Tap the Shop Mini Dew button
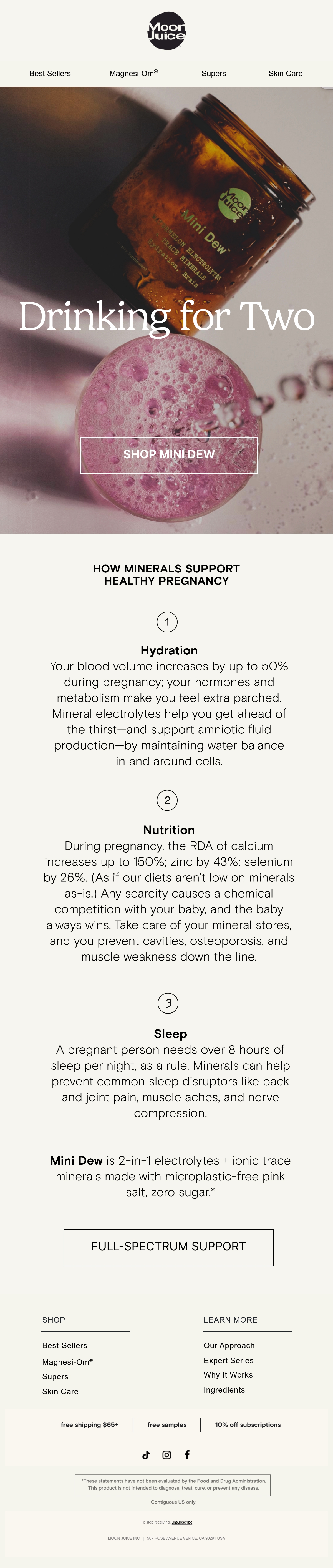333x1568 pixels. (169, 455)
